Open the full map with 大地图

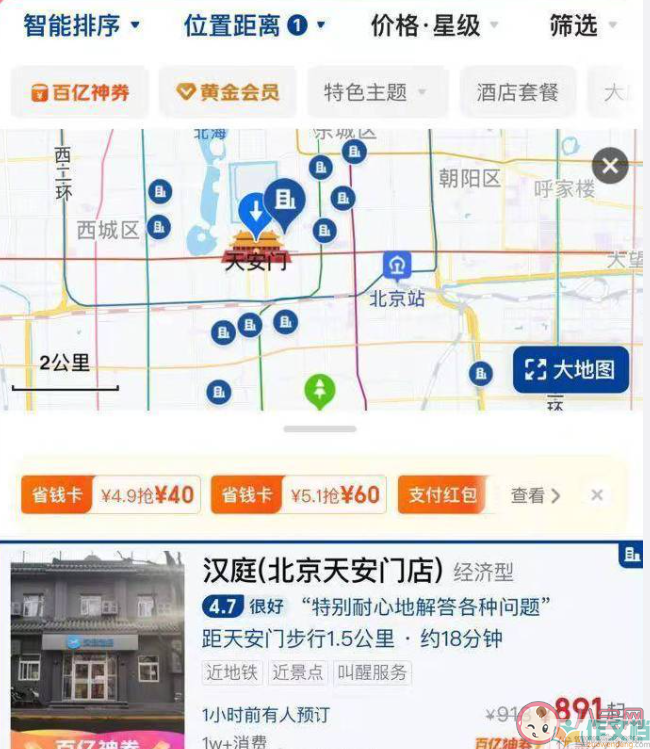pos(571,370)
